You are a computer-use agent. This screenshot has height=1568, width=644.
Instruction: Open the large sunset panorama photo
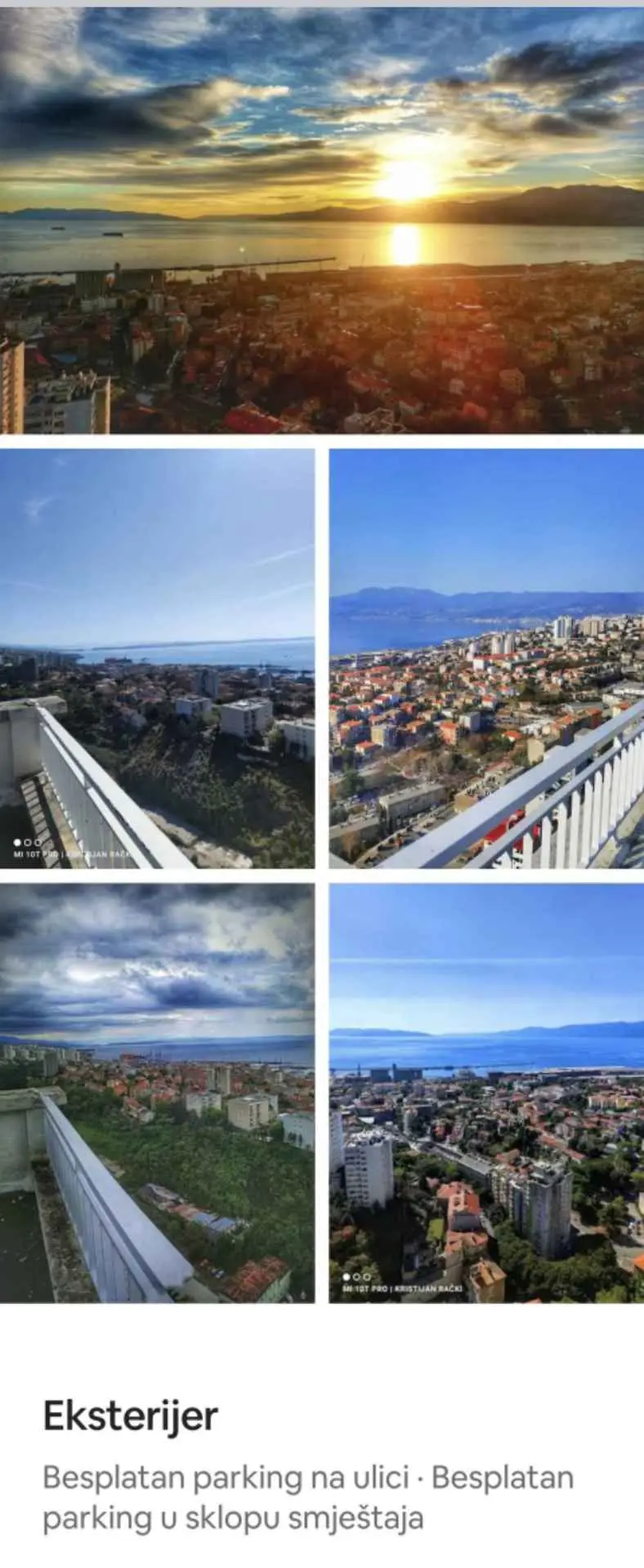(x=322, y=220)
